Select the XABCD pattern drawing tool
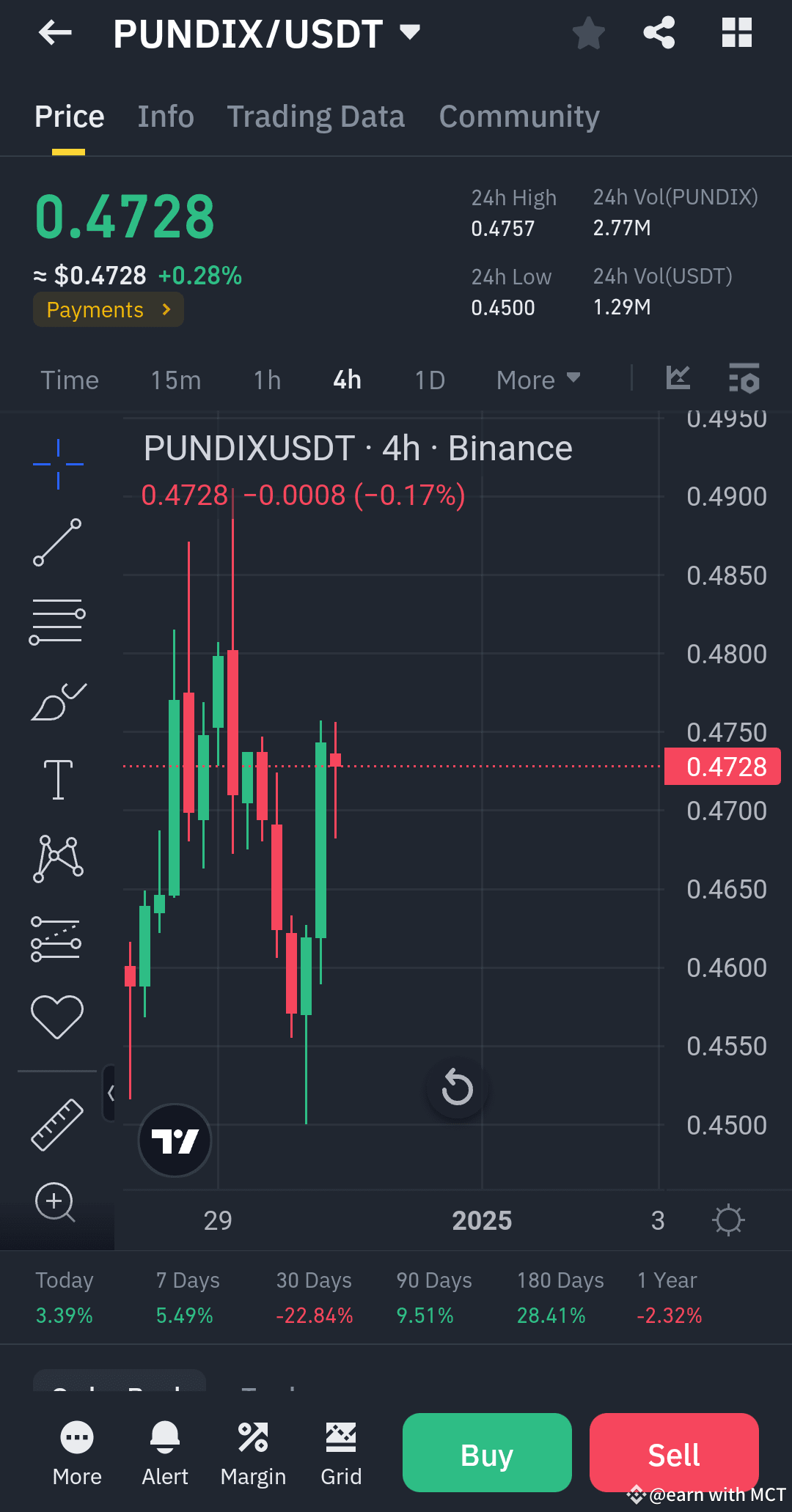792x1512 pixels. pos(57,858)
